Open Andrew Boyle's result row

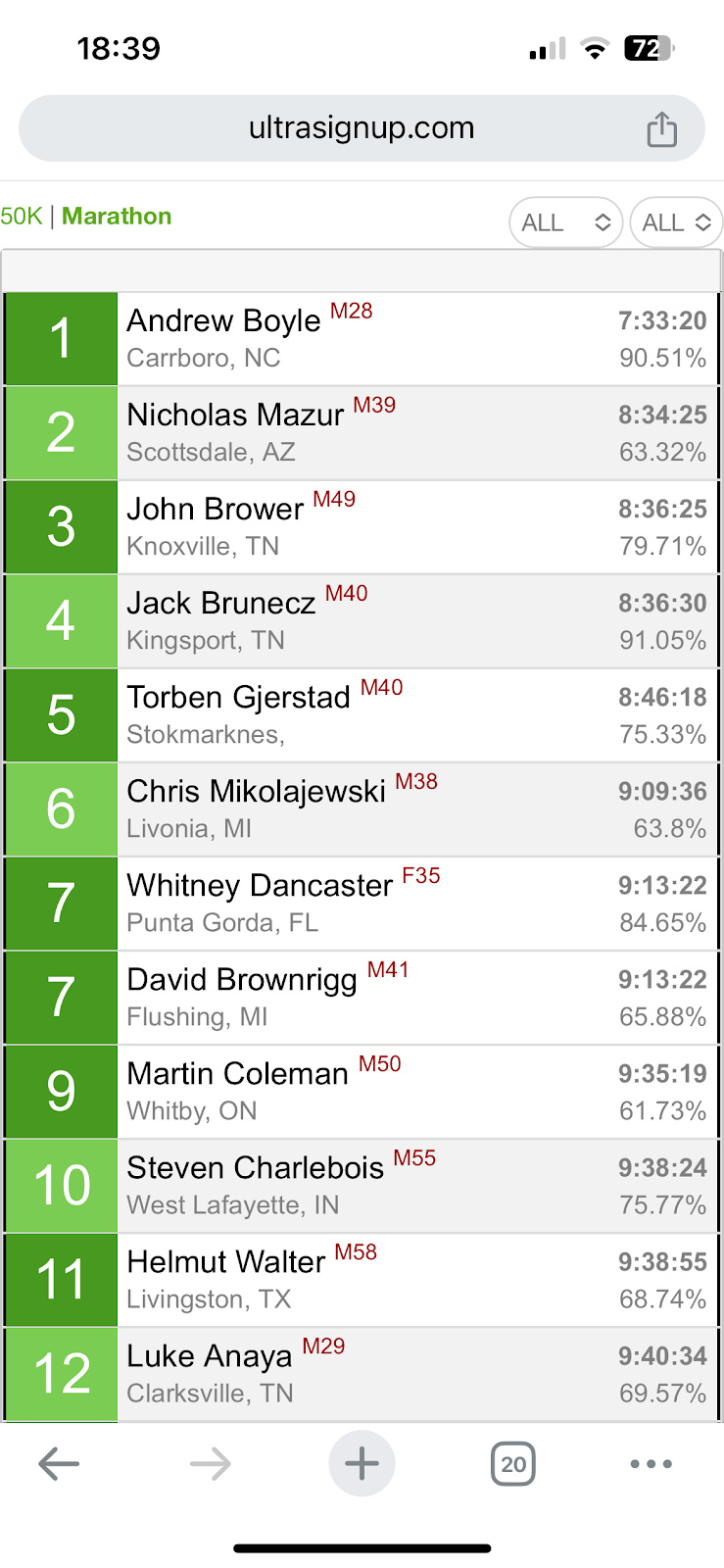click(x=362, y=339)
